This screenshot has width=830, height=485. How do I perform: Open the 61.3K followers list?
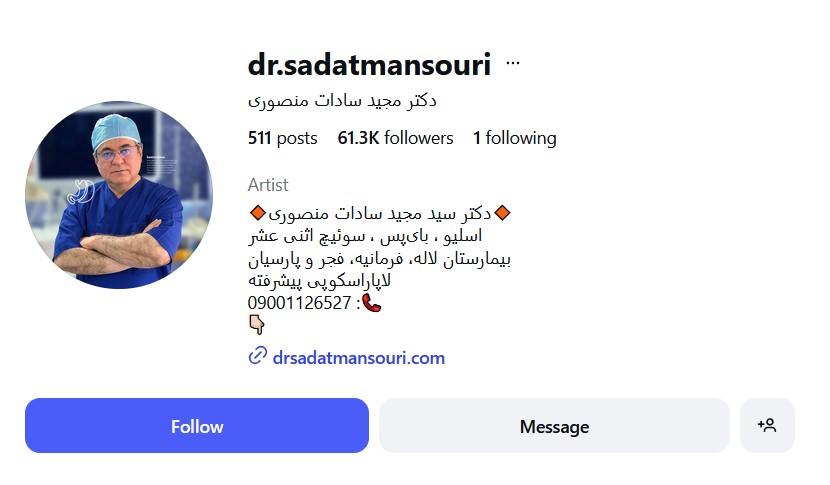pyautogui.click(x=395, y=138)
